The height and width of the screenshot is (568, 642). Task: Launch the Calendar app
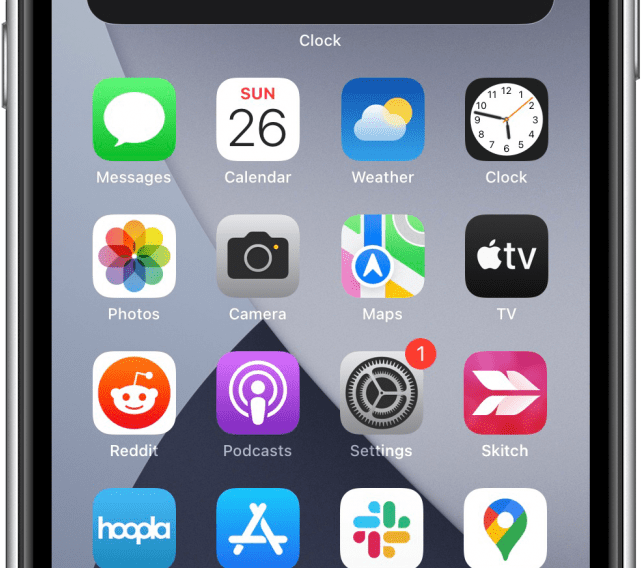pos(258,119)
